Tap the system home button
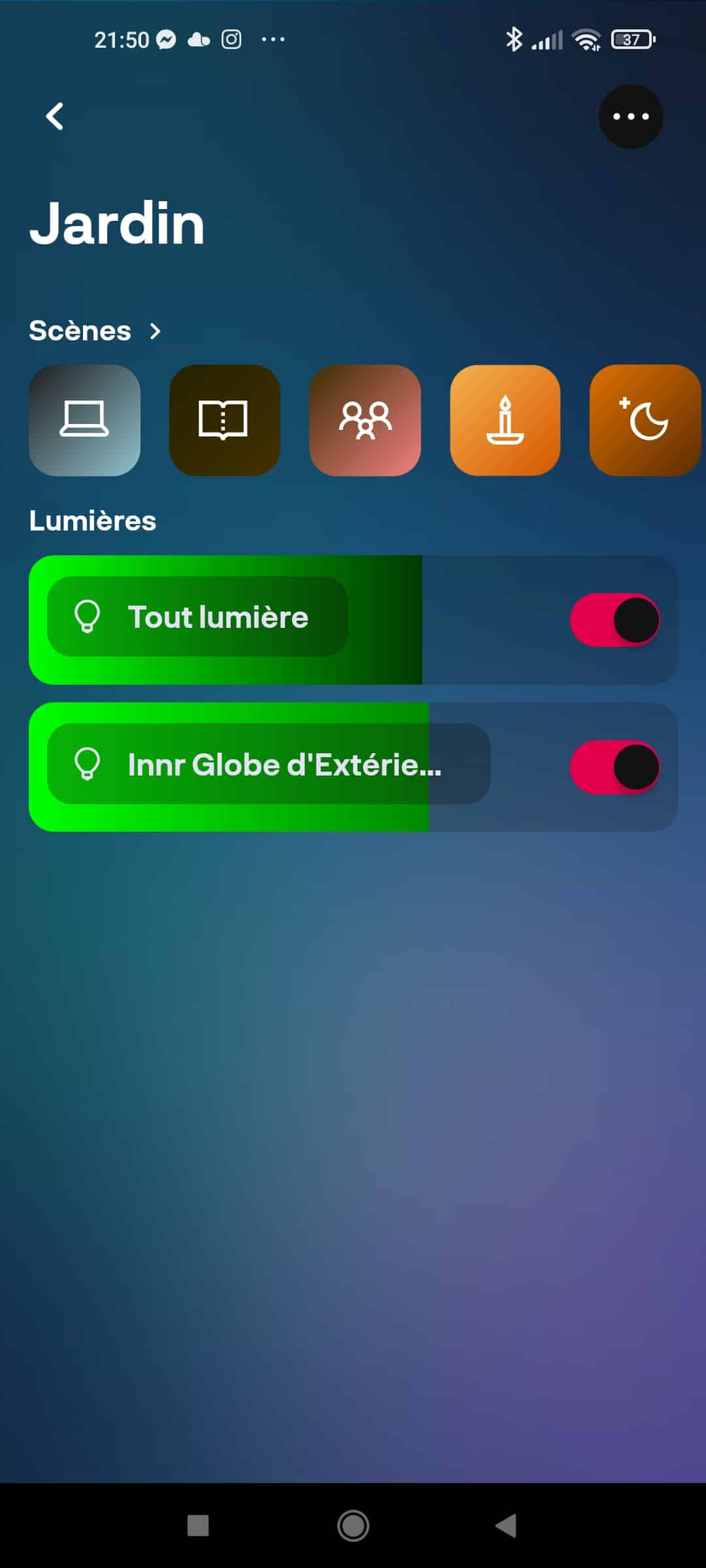The height and width of the screenshot is (1568, 706). click(353, 1526)
